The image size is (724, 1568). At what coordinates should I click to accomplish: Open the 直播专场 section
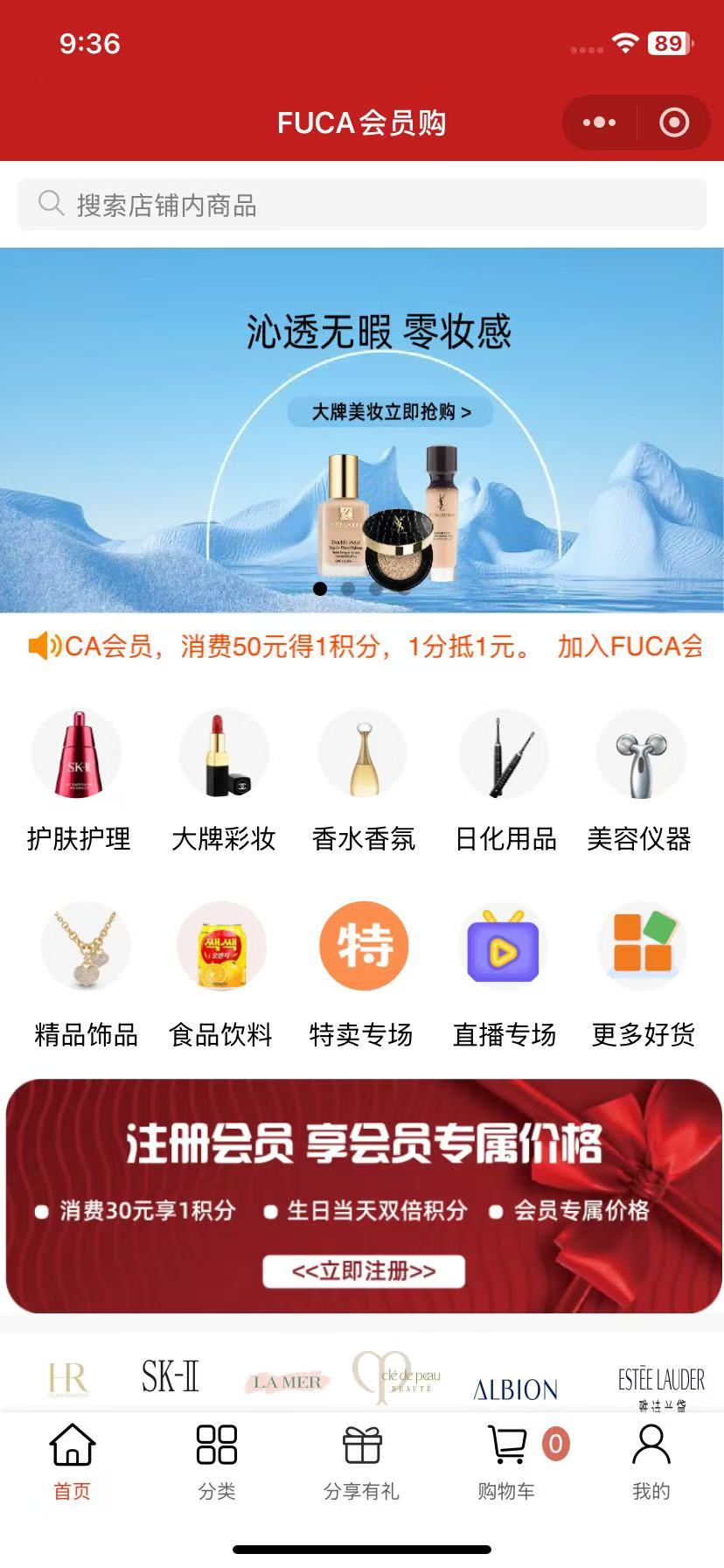tap(503, 973)
